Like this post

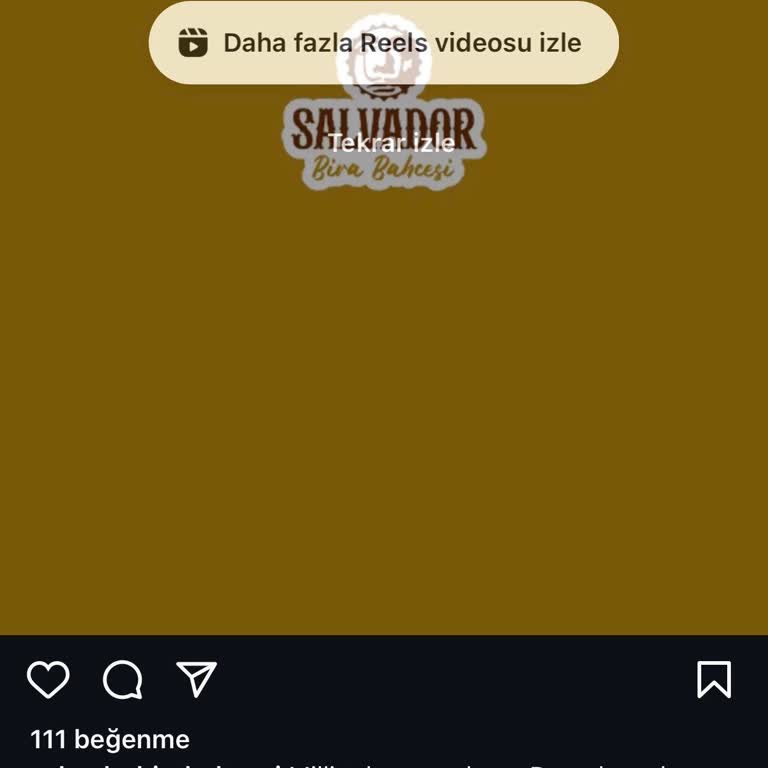click(x=47, y=680)
